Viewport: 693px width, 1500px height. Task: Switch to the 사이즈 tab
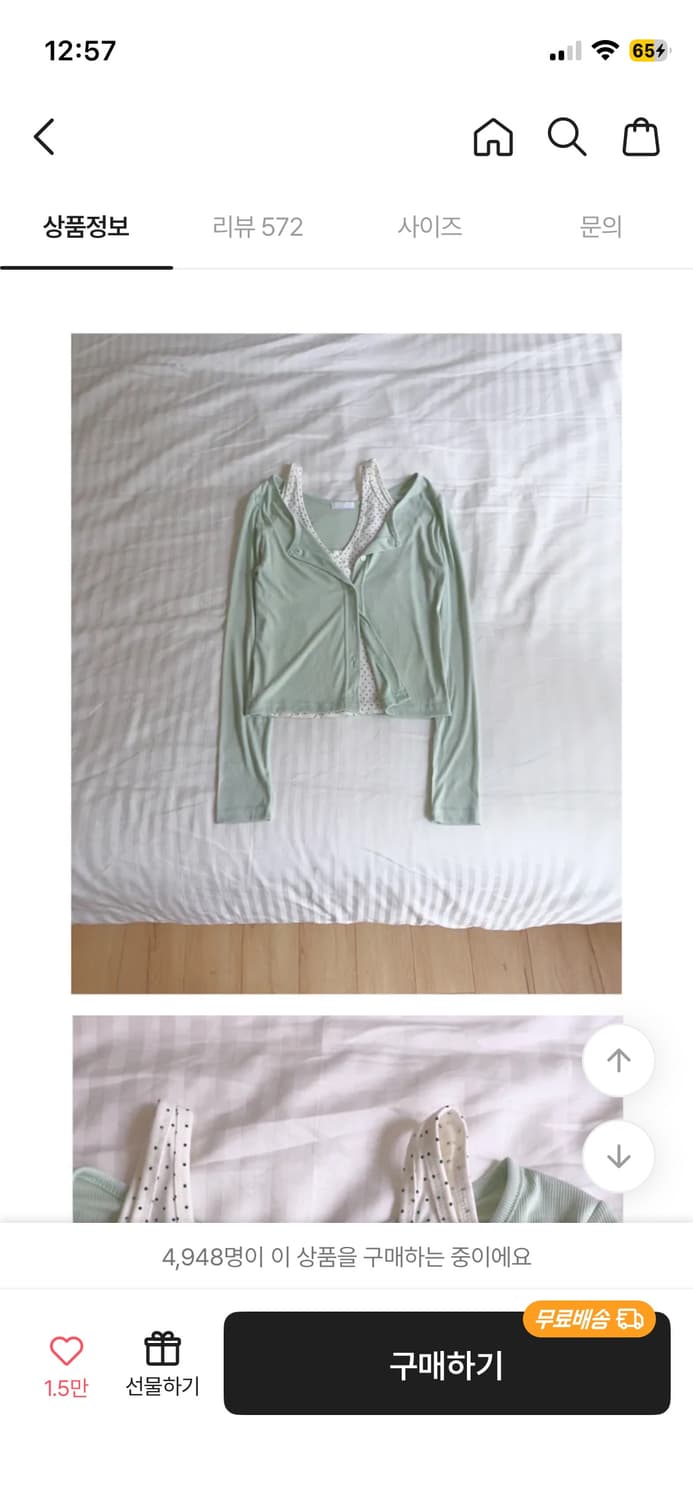429,227
